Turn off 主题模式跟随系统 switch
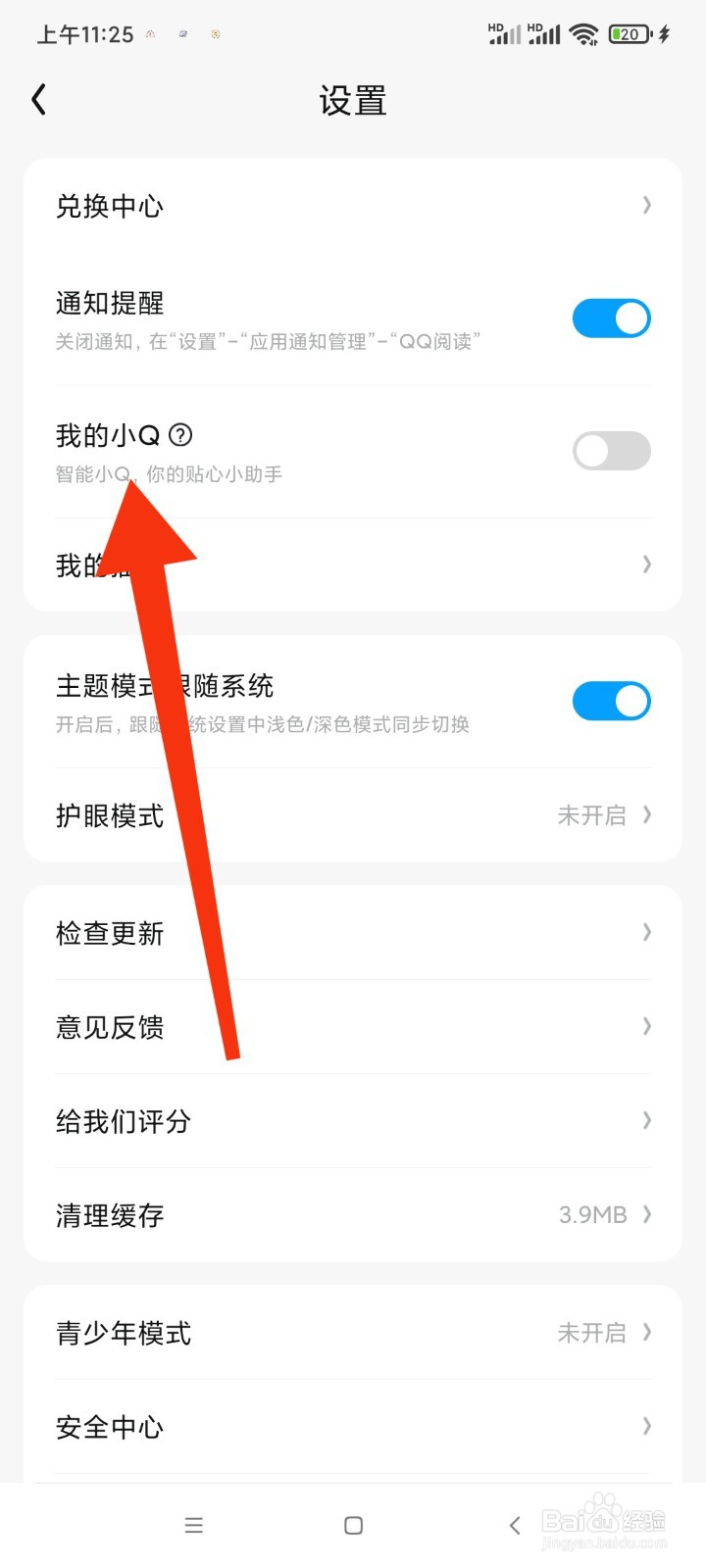Viewport: 706px width, 1568px height. point(611,701)
